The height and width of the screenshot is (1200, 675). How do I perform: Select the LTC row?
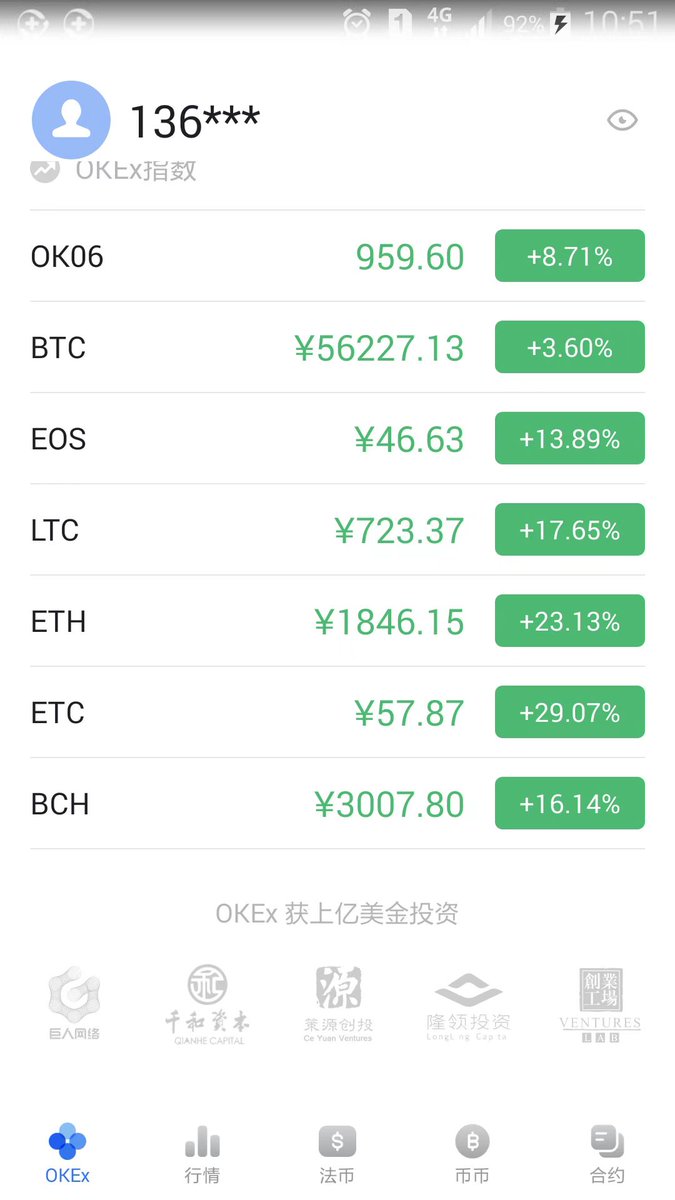(x=337, y=529)
